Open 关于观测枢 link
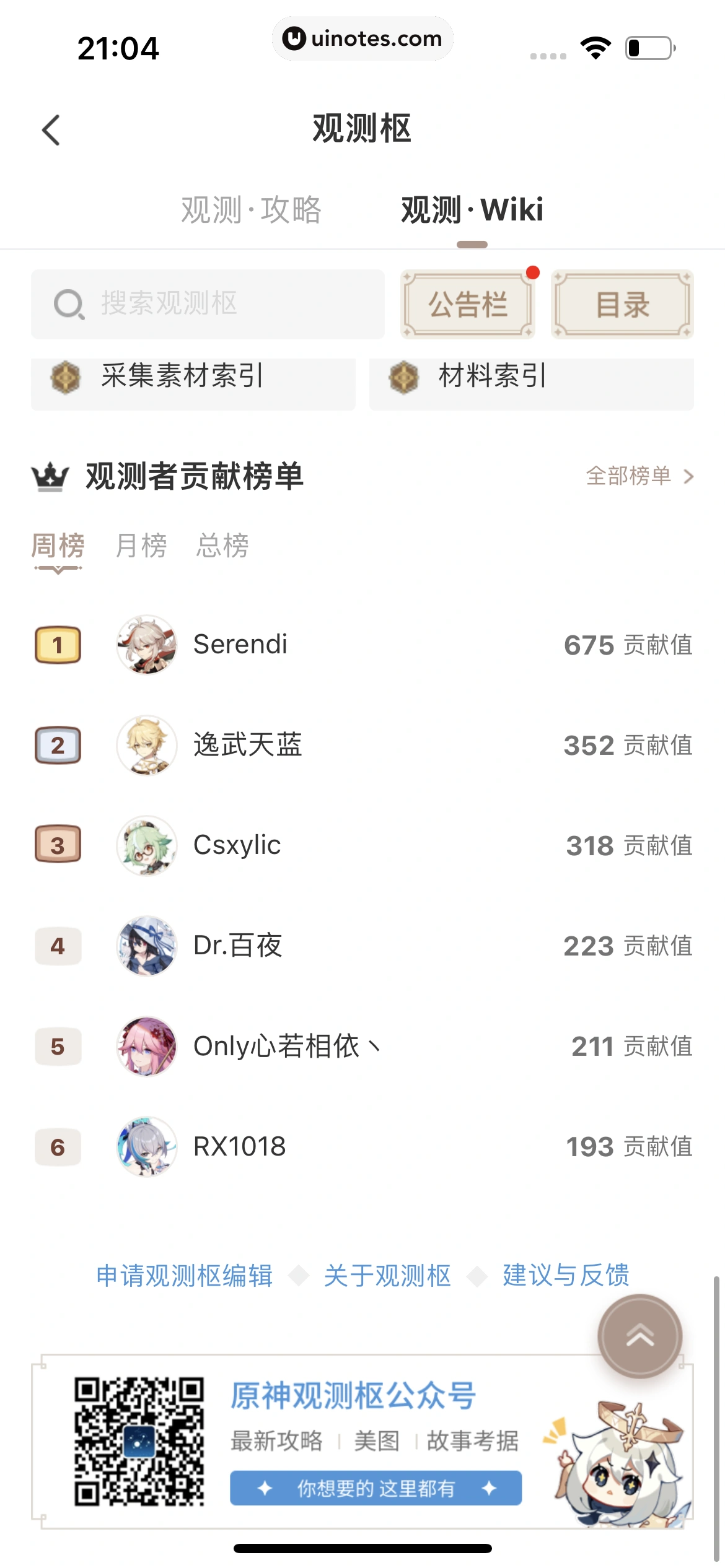 click(387, 1276)
